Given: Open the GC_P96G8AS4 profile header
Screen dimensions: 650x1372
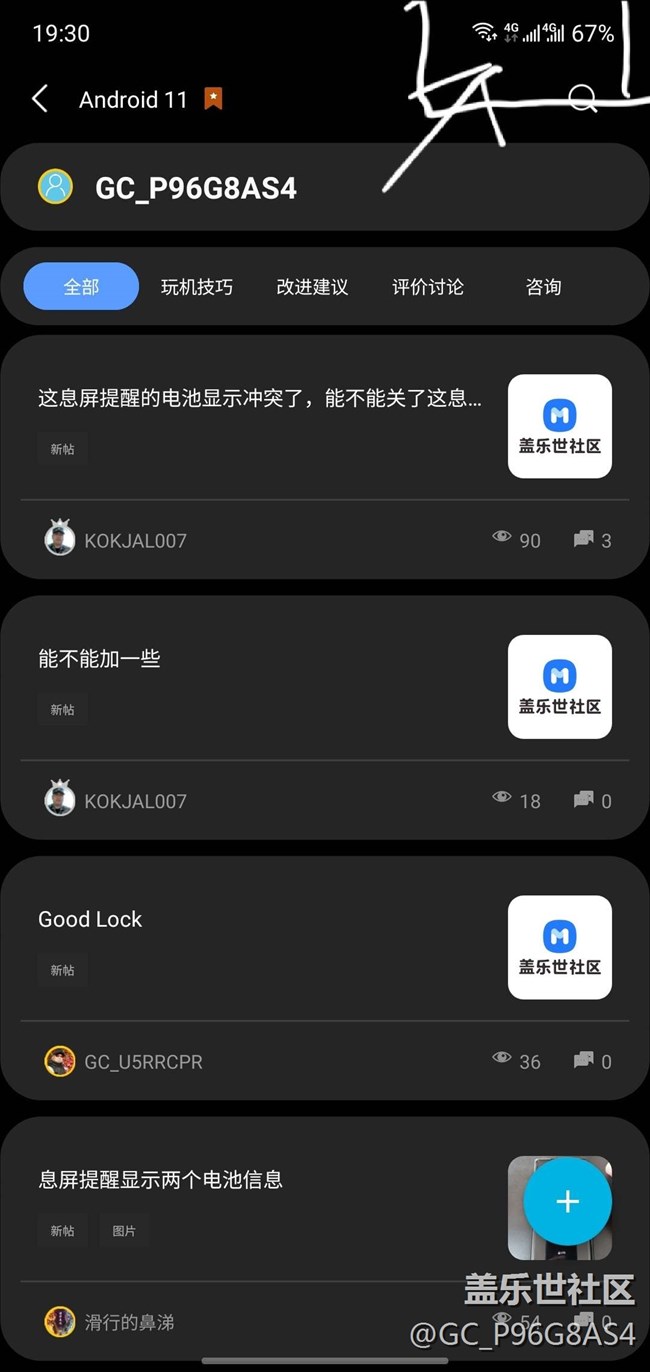Looking at the screenshot, I should pyautogui.click(x=196, y=188).
